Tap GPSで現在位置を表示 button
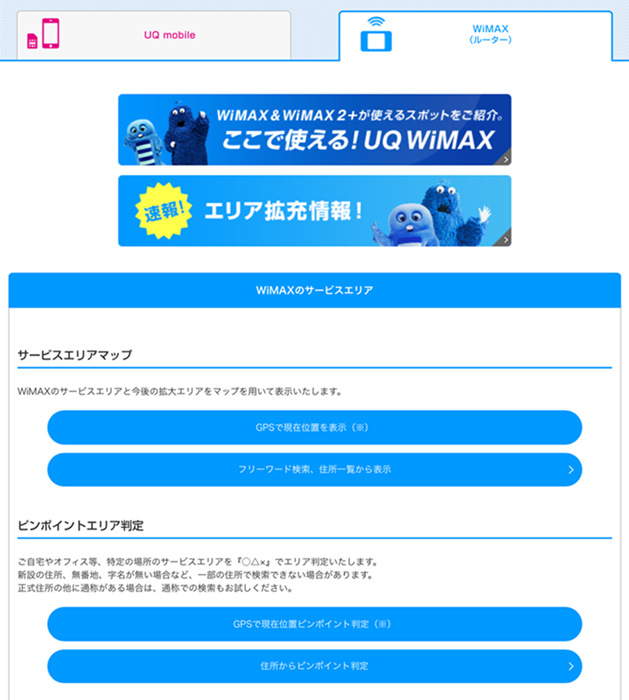 click(x=314, y=427)
